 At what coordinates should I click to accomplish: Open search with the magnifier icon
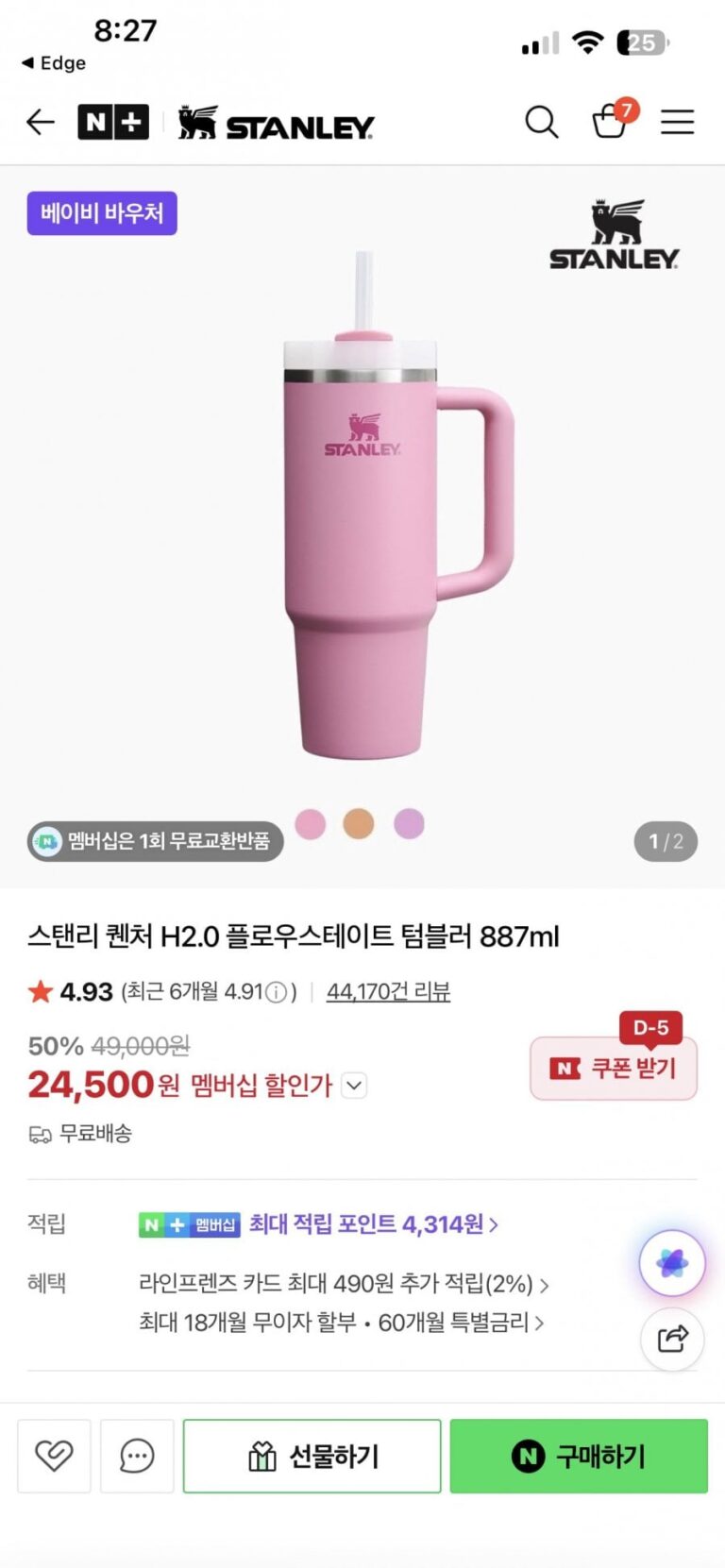tap(541, 122)
